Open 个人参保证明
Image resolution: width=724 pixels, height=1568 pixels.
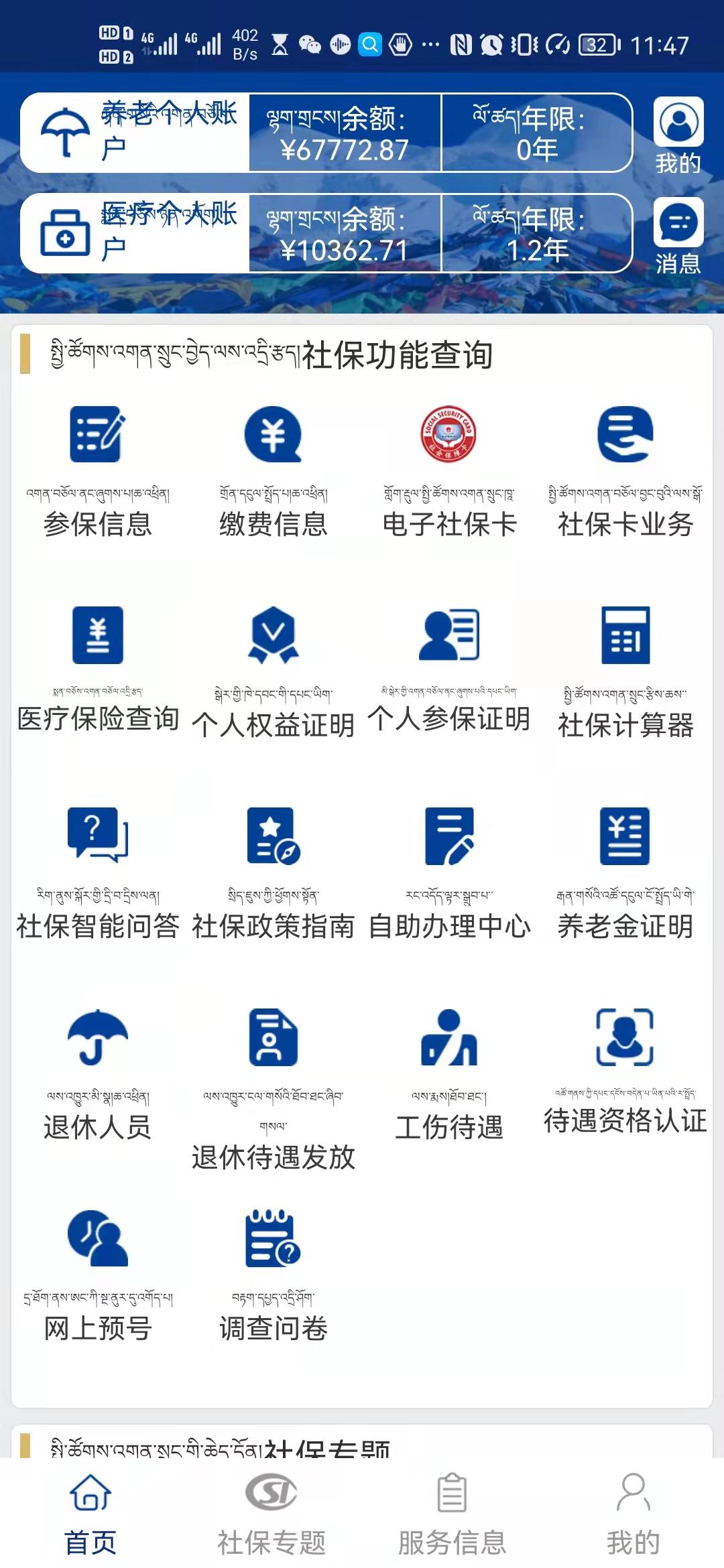[448, 670]
